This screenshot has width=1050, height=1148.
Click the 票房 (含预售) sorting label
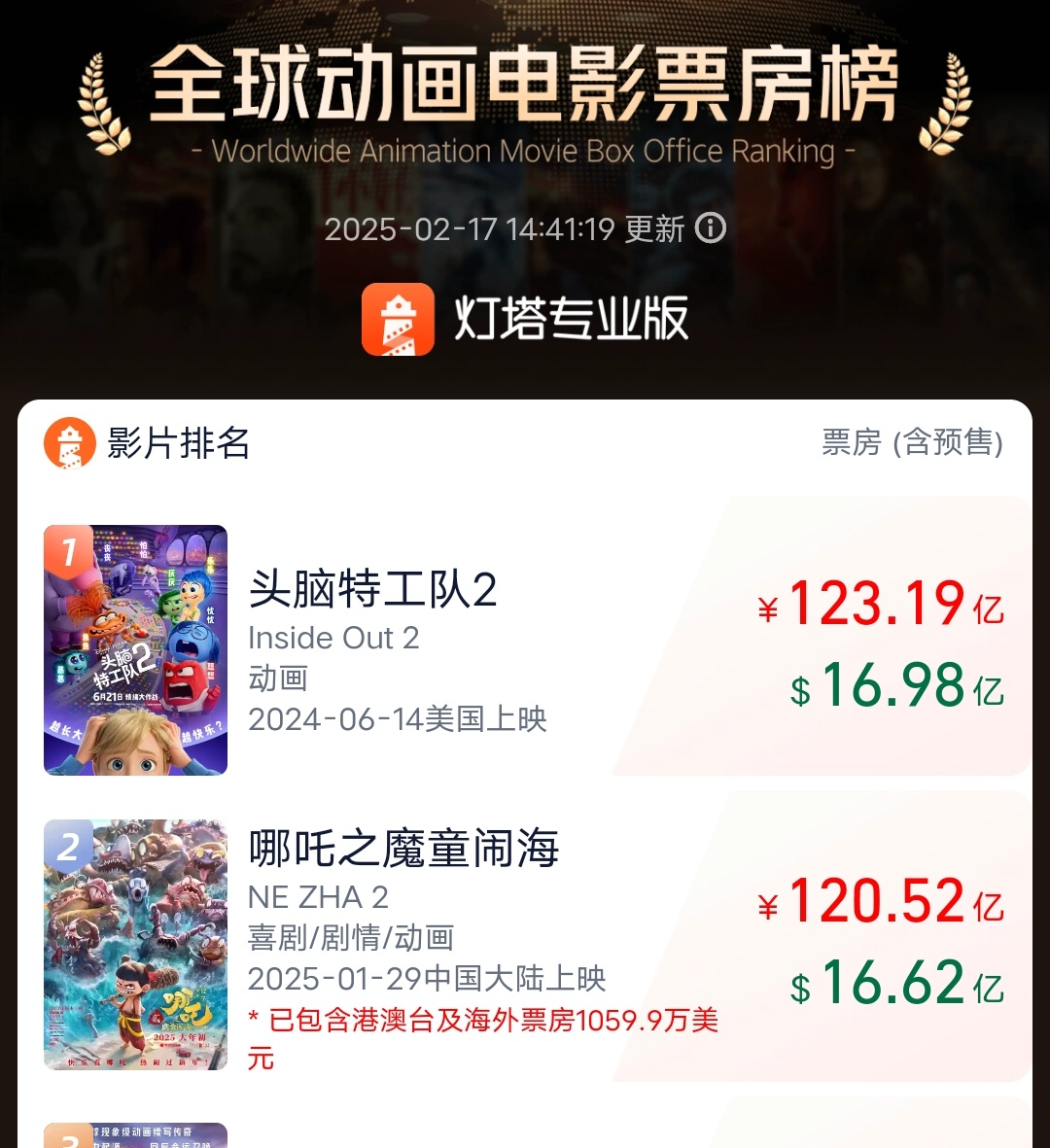912,444
